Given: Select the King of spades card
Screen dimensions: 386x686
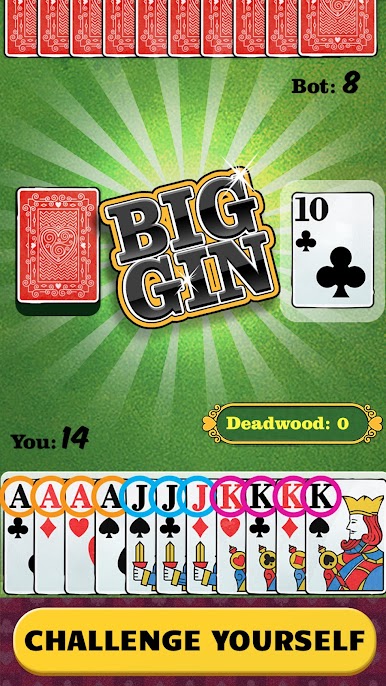Looking at the screenshot, I should (x=346, y=536).
